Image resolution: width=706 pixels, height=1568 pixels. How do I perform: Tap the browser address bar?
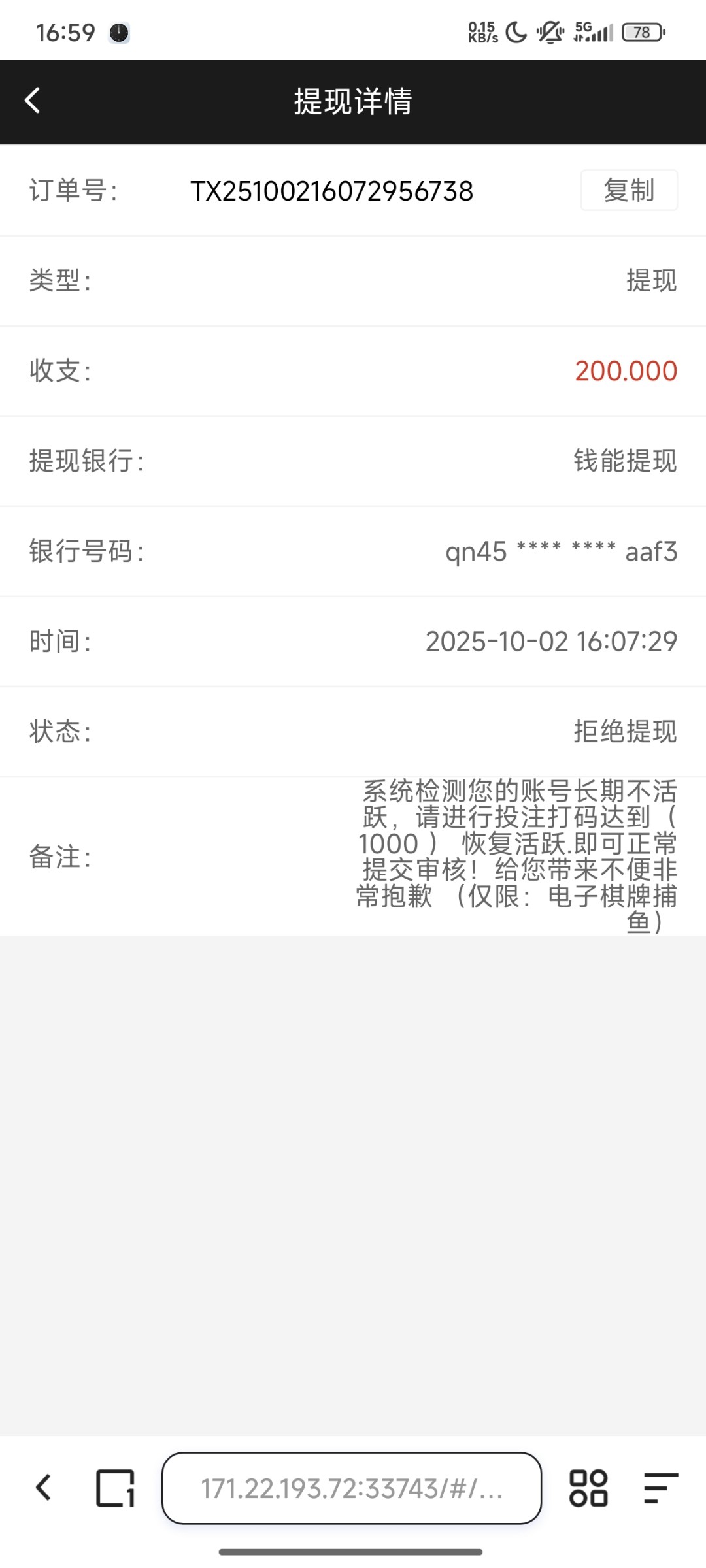(x=352, y=1488)
